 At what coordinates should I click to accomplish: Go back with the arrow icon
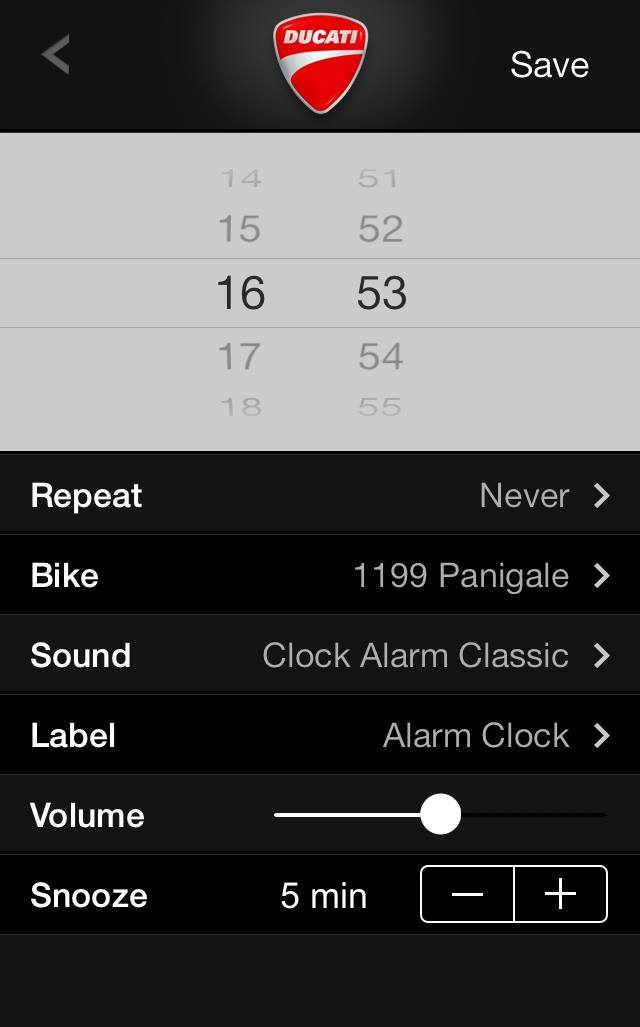(56, 54)
